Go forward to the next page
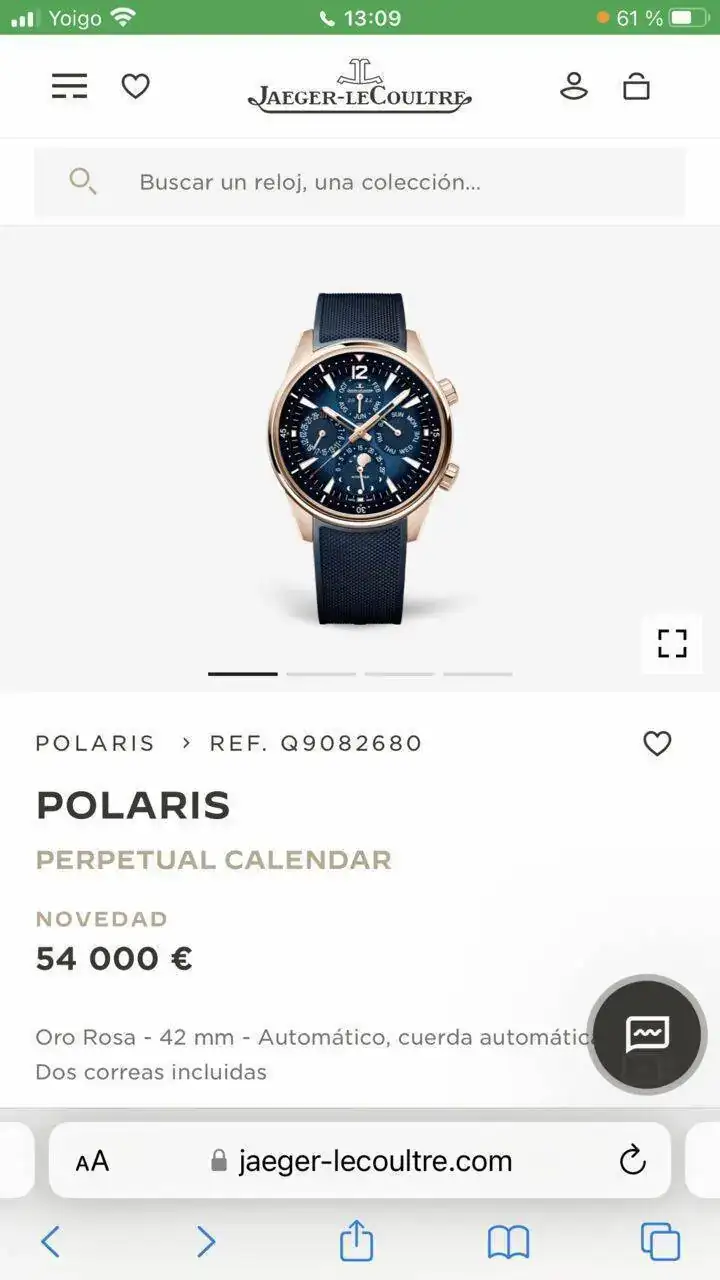 point(205,1242)
